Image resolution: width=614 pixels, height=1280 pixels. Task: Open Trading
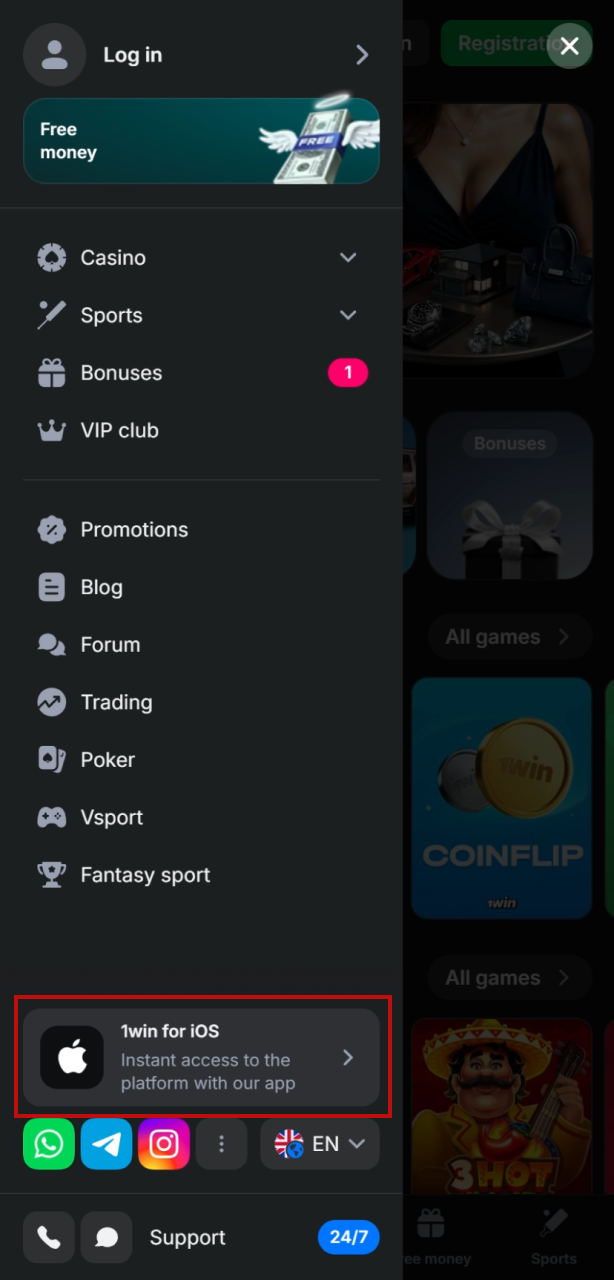click(x=116, y=703)
